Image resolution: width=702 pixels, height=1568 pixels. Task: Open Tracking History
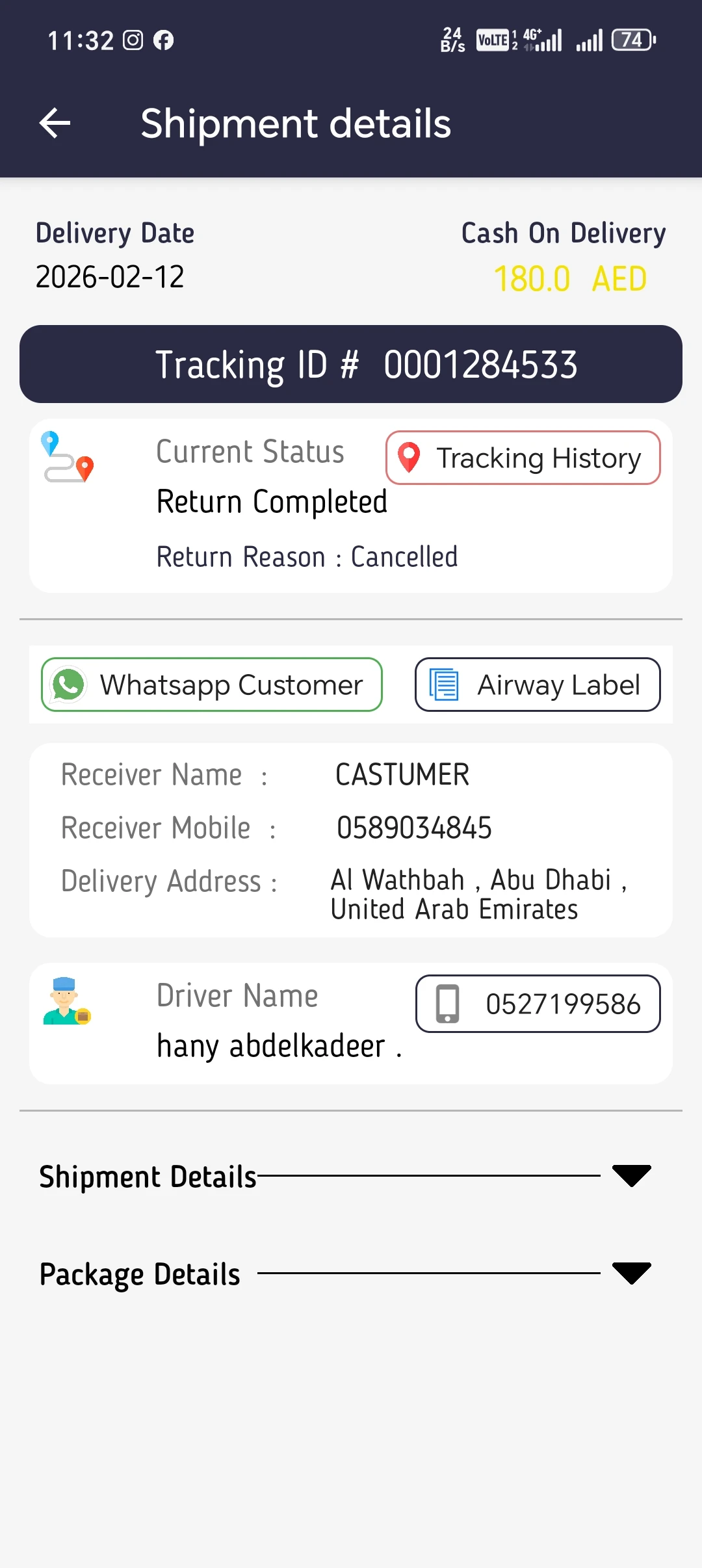pyautogui.click(x=523, y=458)
